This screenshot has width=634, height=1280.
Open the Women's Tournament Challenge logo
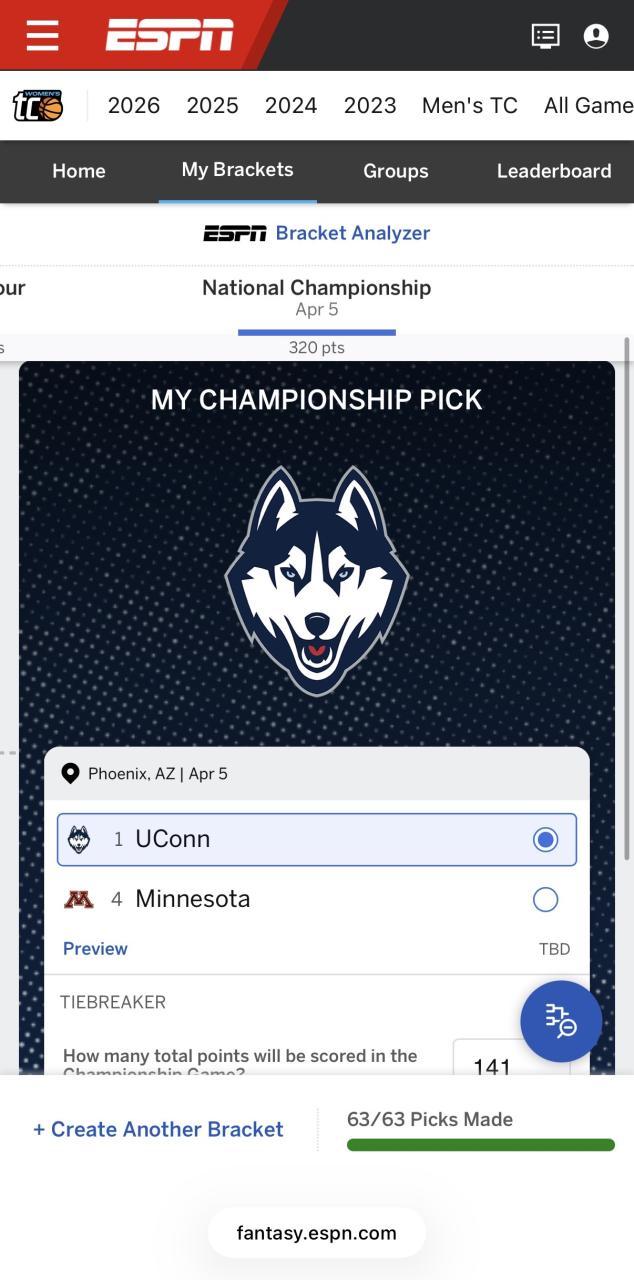coord(38,105)
